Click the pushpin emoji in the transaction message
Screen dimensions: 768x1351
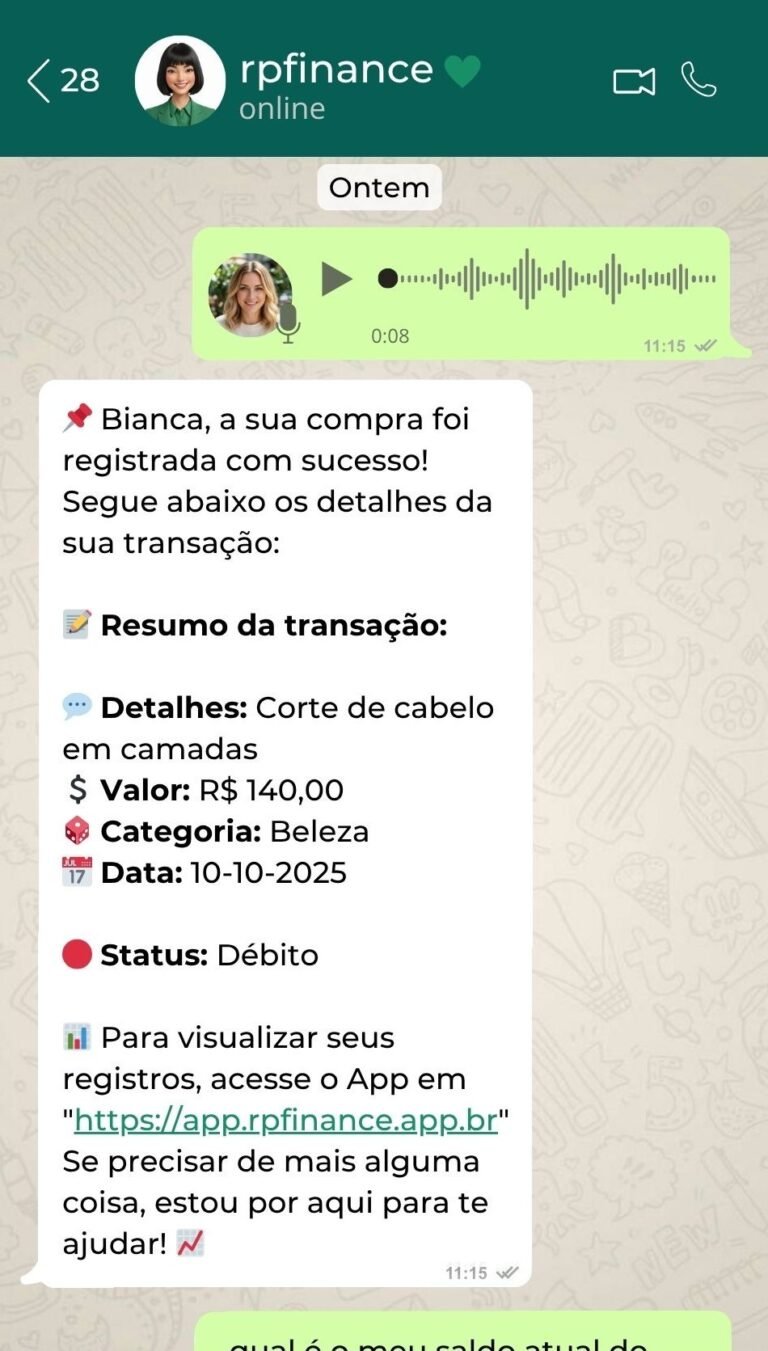pos(79,417)
